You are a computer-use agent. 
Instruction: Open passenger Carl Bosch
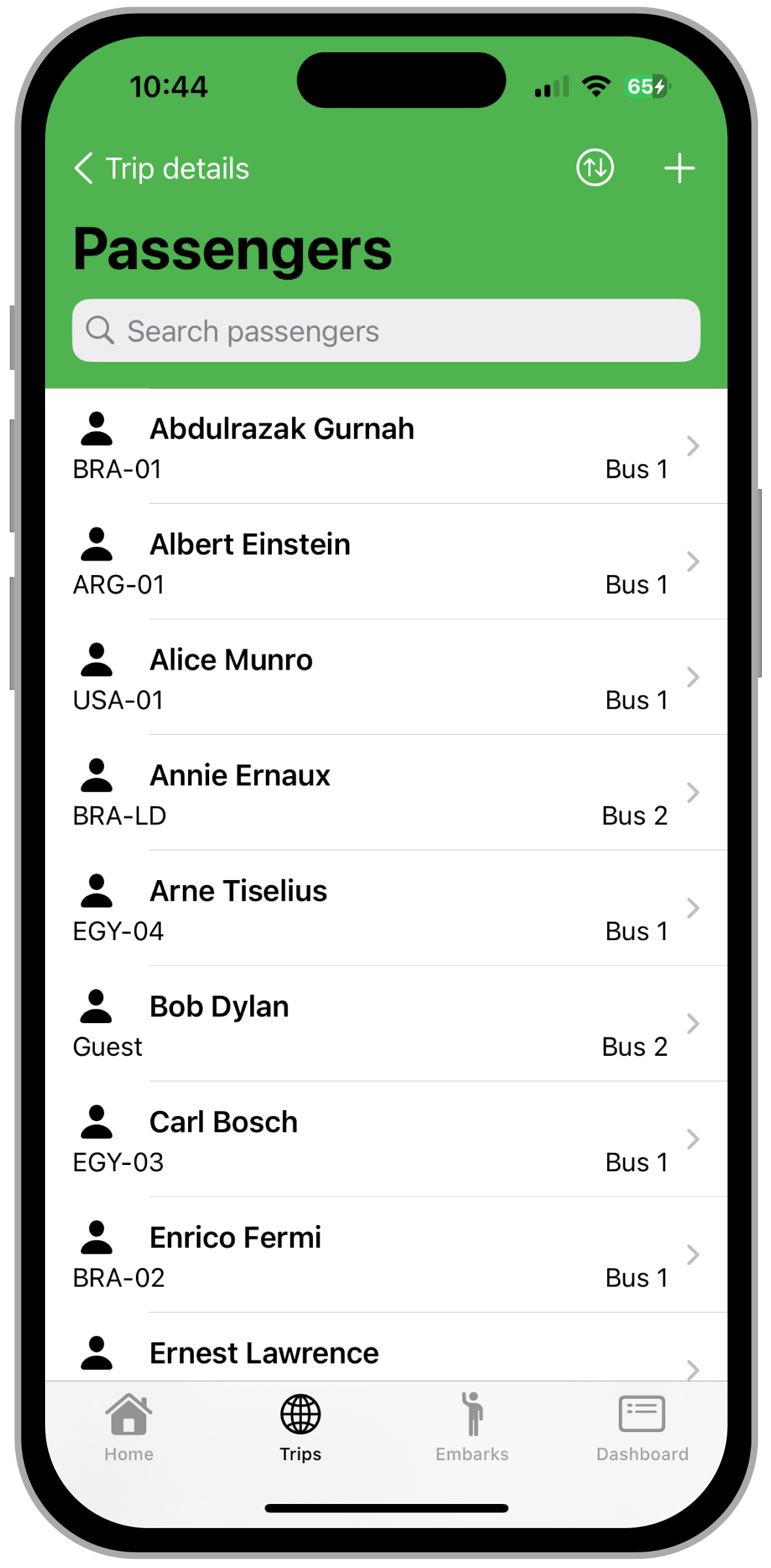[386, 1140]
